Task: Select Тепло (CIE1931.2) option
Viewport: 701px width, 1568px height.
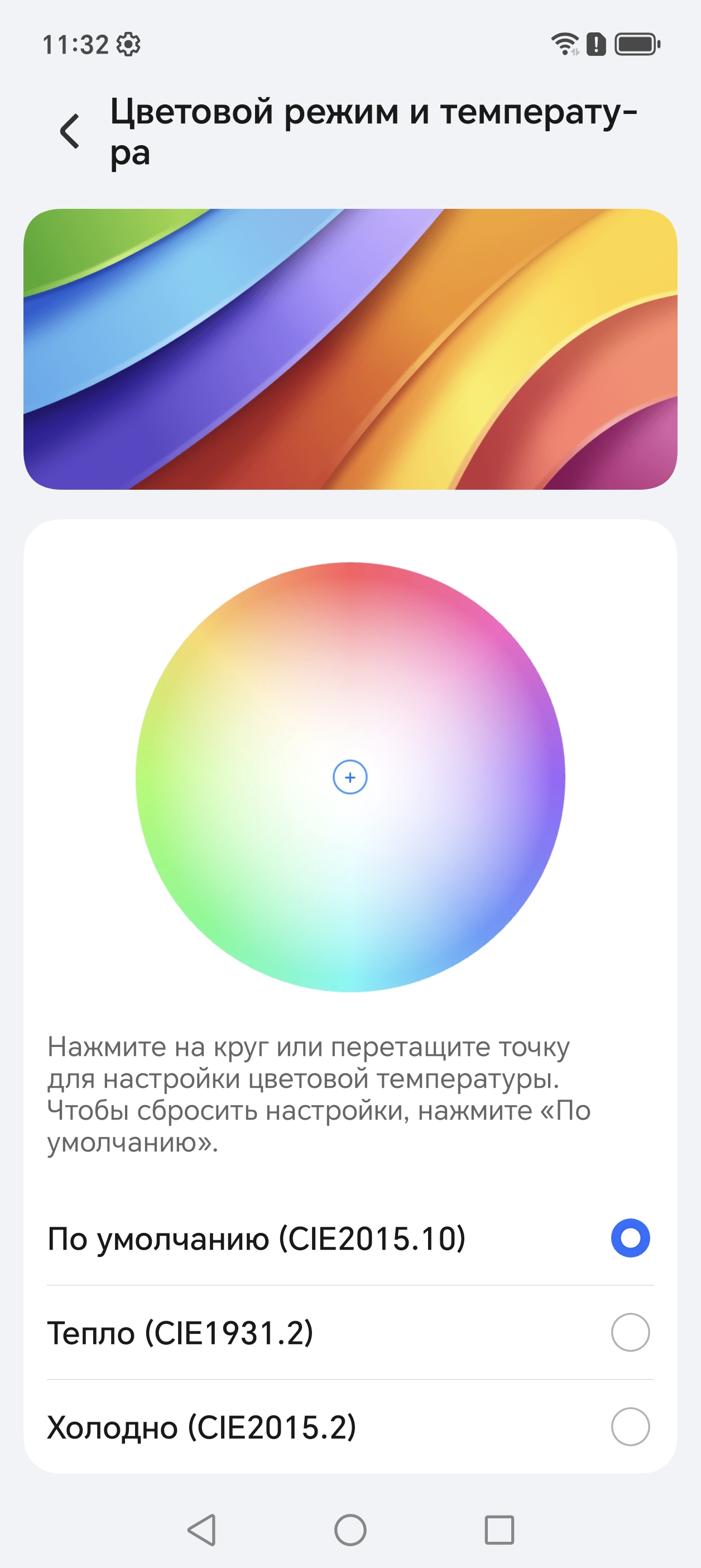Action: [630, 1332]
